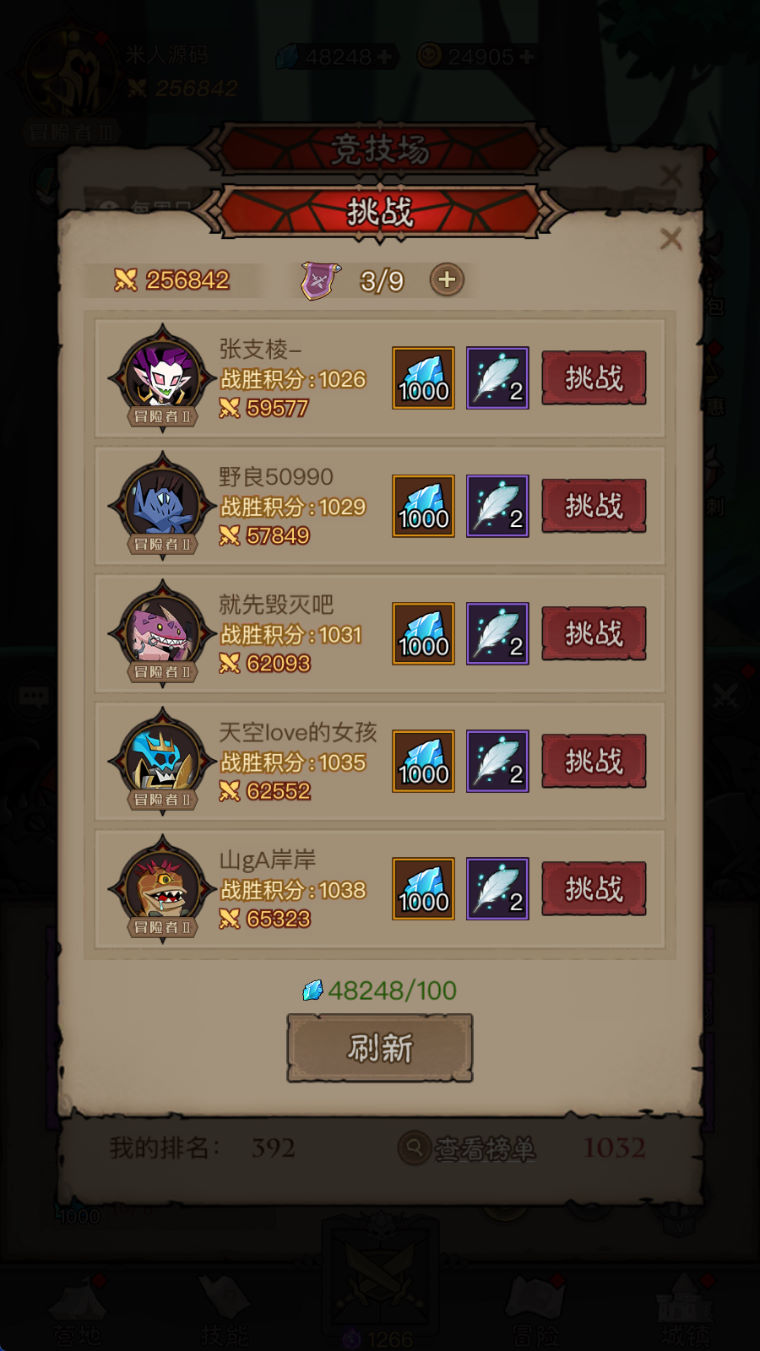Challenge player 山gA岸岸

[x=593, y=889]
